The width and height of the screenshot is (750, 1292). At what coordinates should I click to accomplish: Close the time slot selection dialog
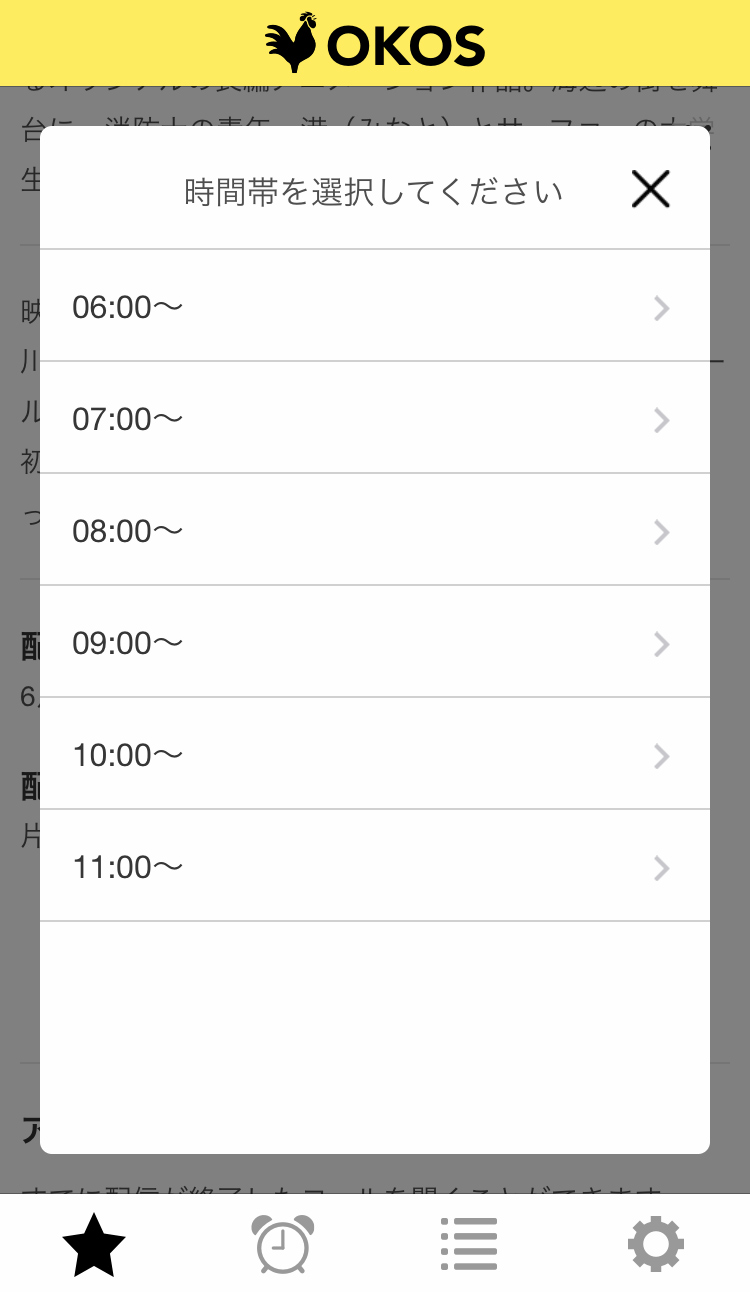pos(650,189)
